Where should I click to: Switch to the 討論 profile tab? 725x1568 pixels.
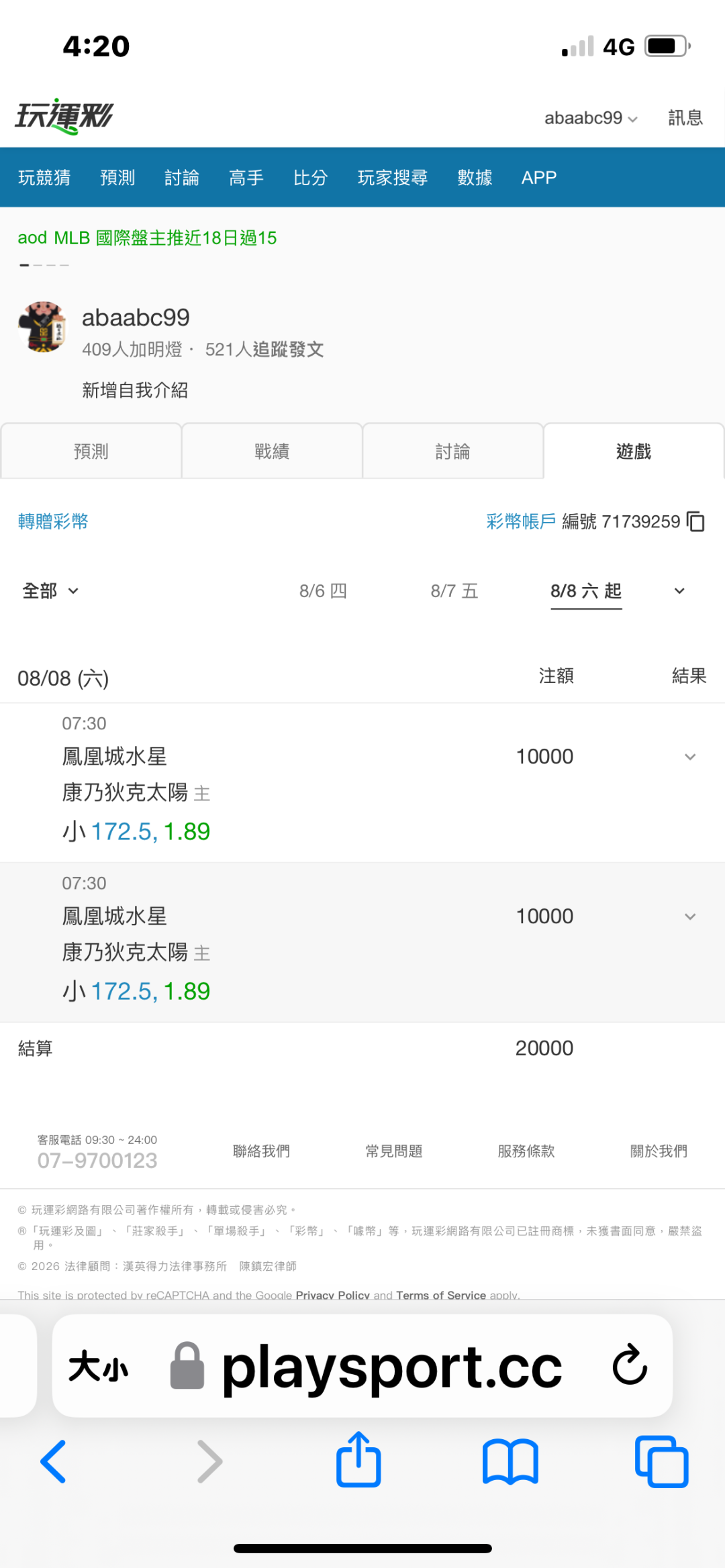coord(453,451)
